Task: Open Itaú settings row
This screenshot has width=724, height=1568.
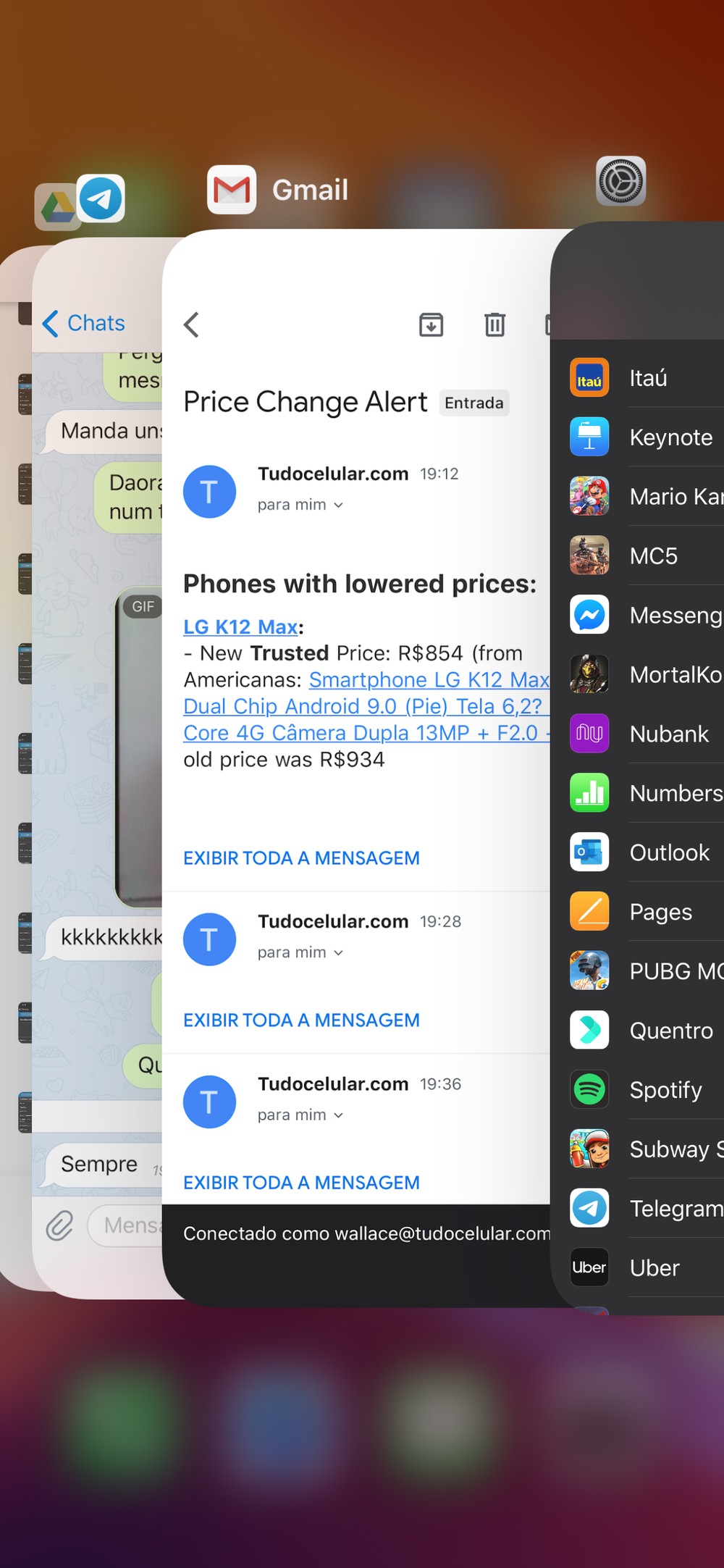Action: coord(647,378)
